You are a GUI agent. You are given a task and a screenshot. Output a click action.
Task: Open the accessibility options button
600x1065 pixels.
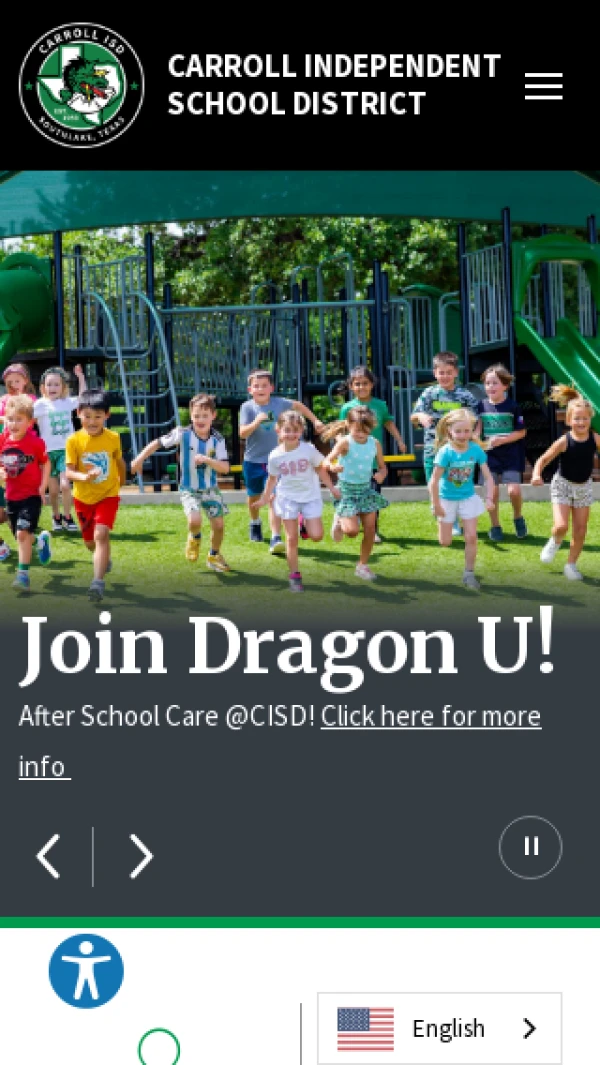(x=86, y=971)
